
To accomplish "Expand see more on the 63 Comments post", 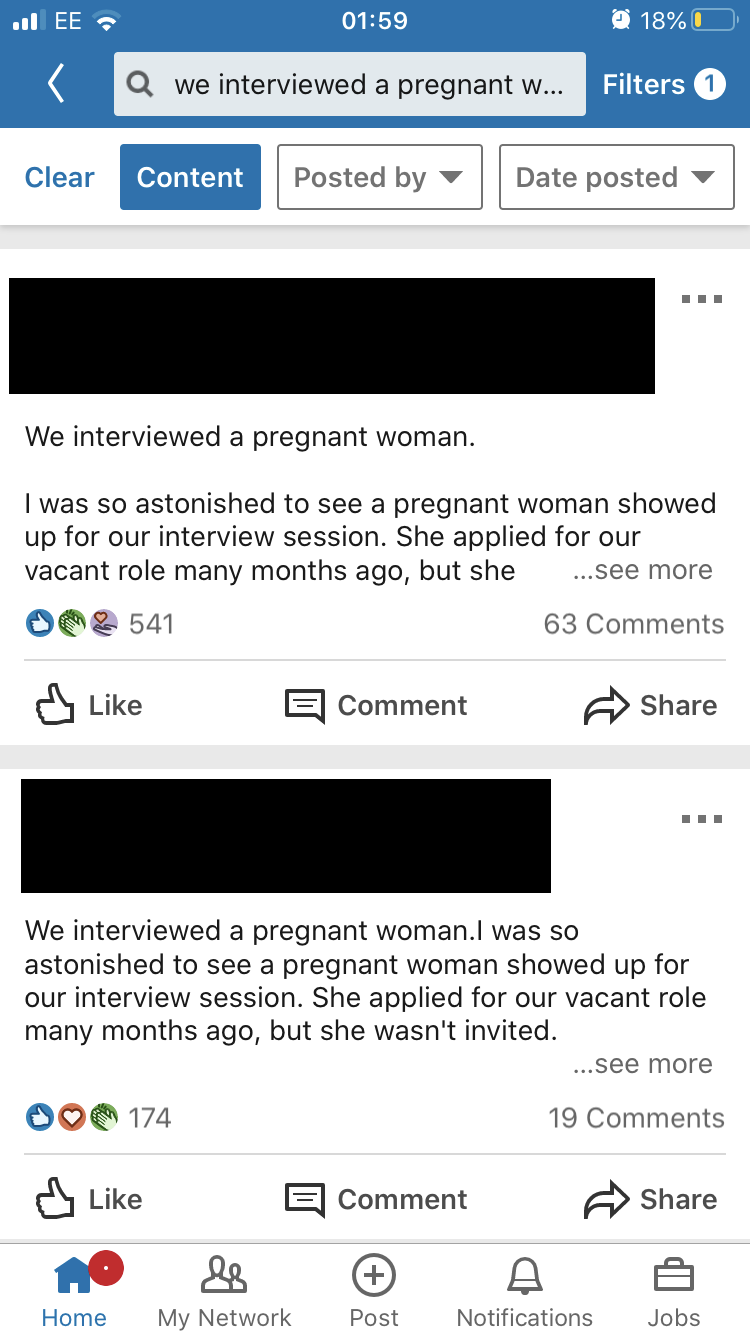I will click(x=643, y=570).
